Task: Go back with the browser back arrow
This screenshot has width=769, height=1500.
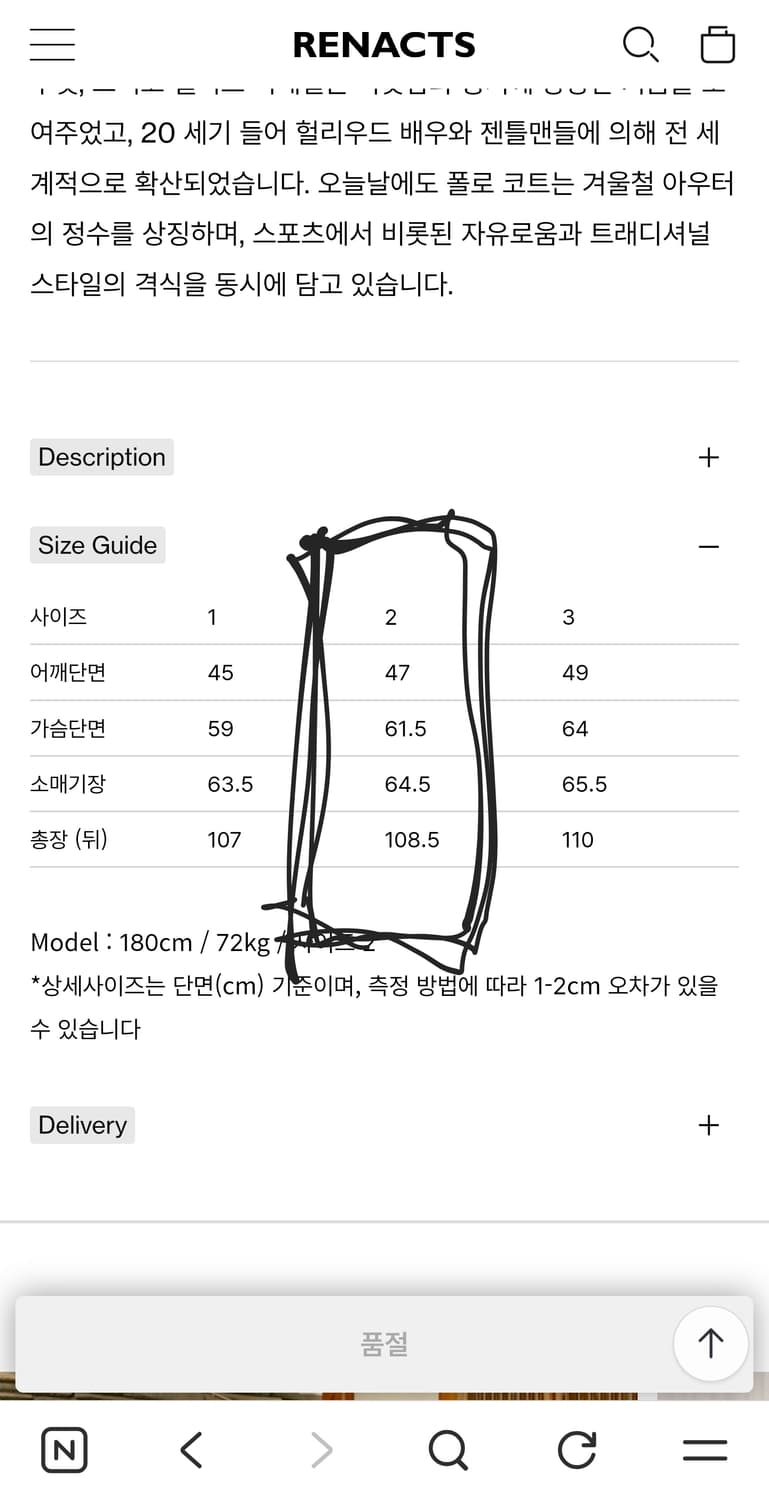Action: click(x=192, y=1449)
